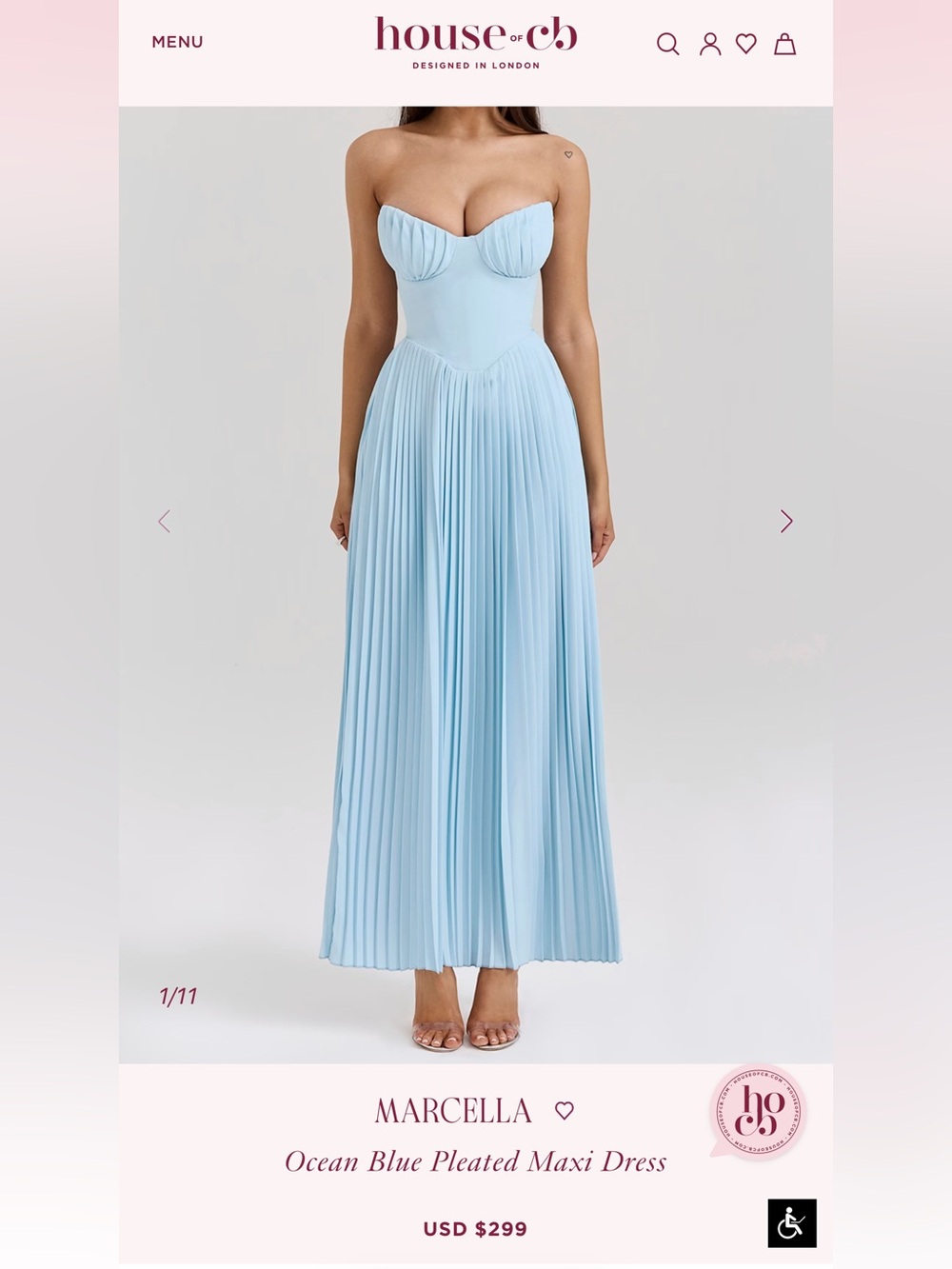The height and width of the screenshot is (1269, 952).
Task: Click the MARCELLA product title
Action: pos(457,1108)
